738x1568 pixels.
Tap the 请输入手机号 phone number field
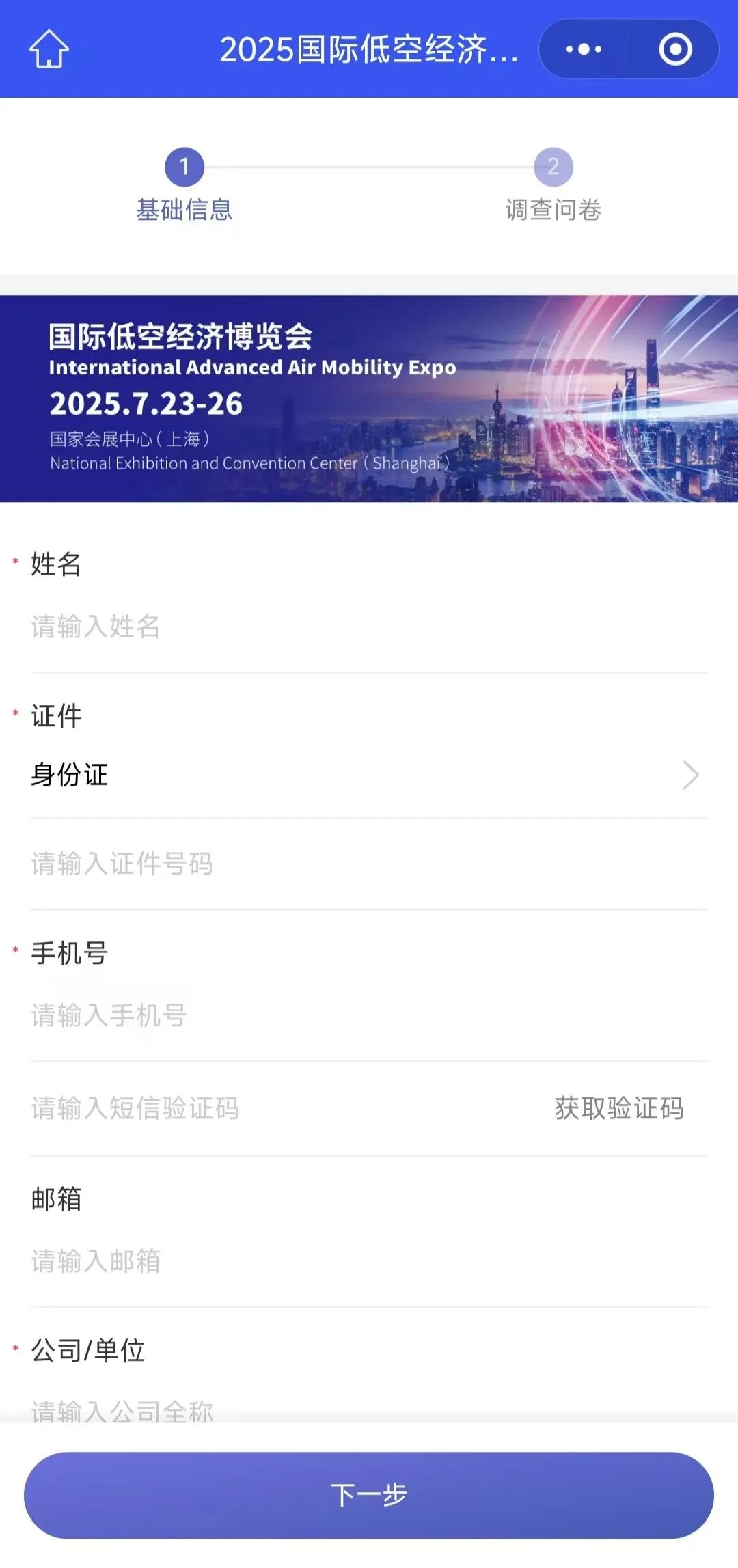click(x=369, y=1016)
